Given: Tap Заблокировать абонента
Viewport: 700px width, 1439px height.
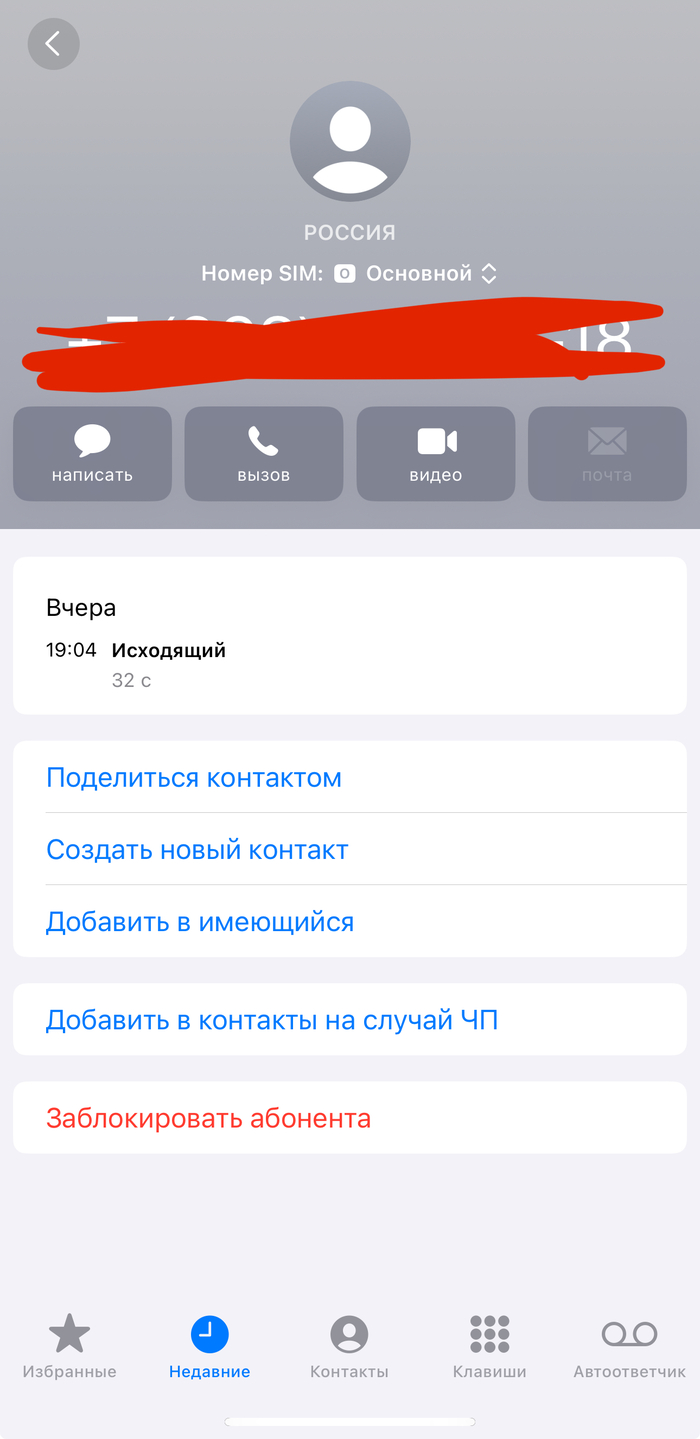Looking at the screenshot, I should (x=208, y=1117).
